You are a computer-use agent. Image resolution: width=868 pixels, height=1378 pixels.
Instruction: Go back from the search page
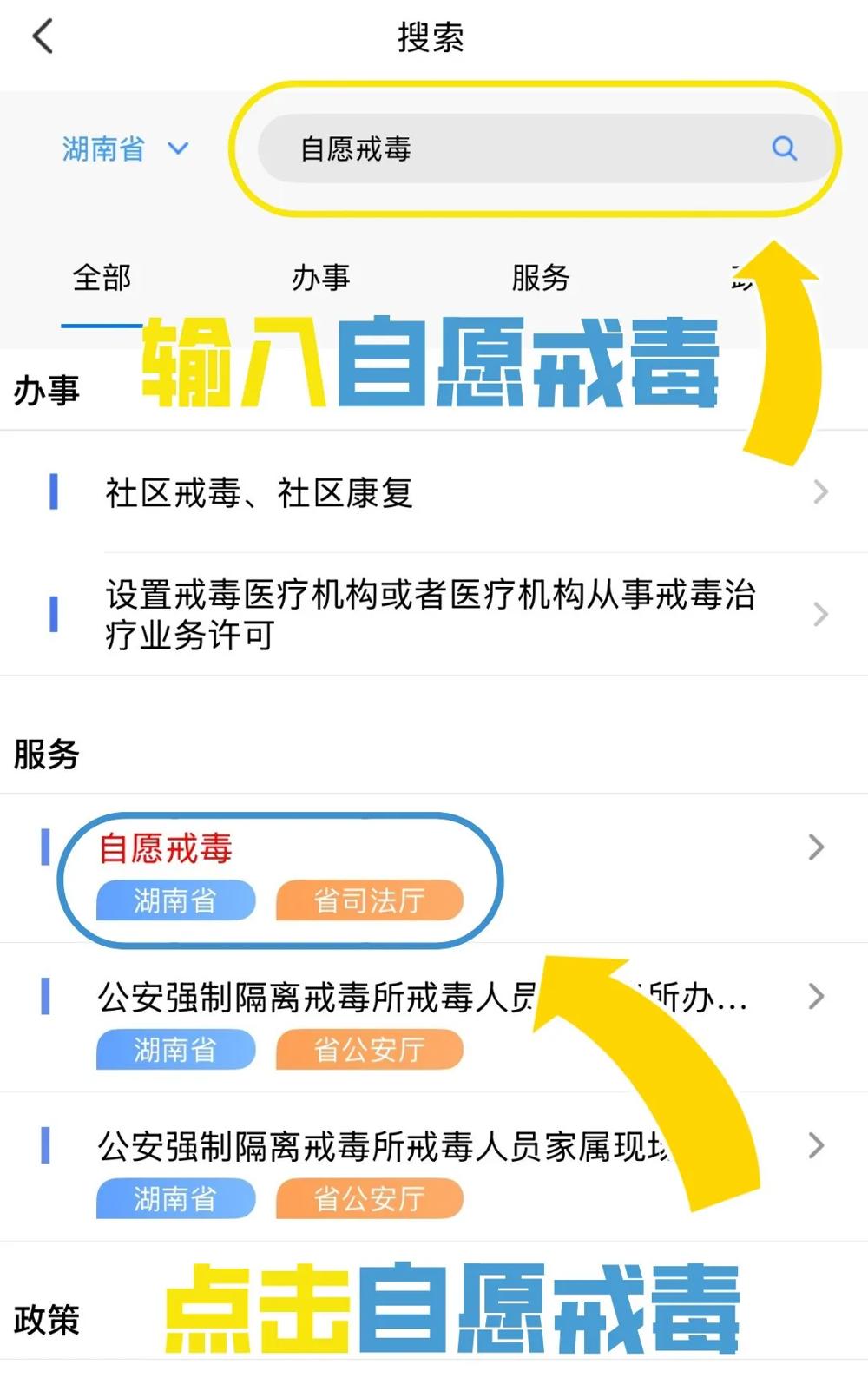[x=43, y=37]
